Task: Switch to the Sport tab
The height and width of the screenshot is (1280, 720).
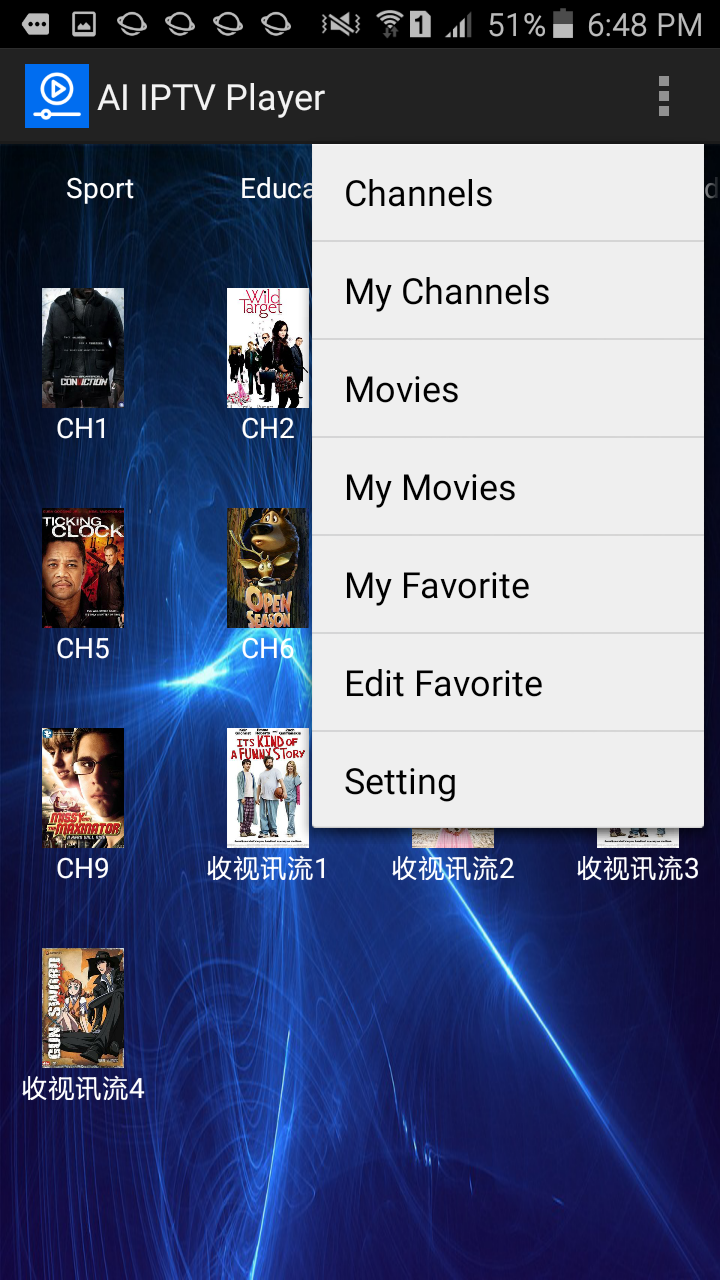Action: coord(100,189)
